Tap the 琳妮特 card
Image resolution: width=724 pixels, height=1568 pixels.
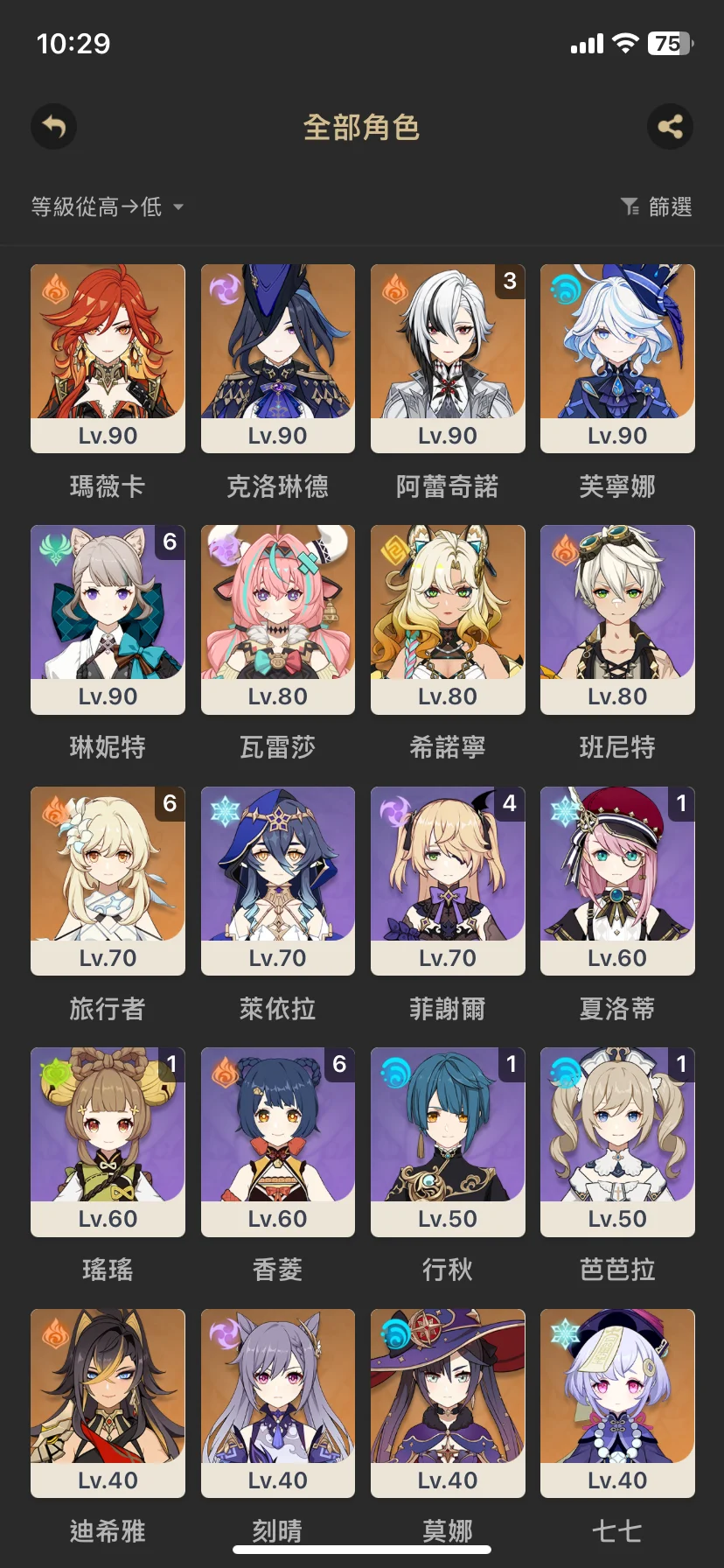pos(108,619)
